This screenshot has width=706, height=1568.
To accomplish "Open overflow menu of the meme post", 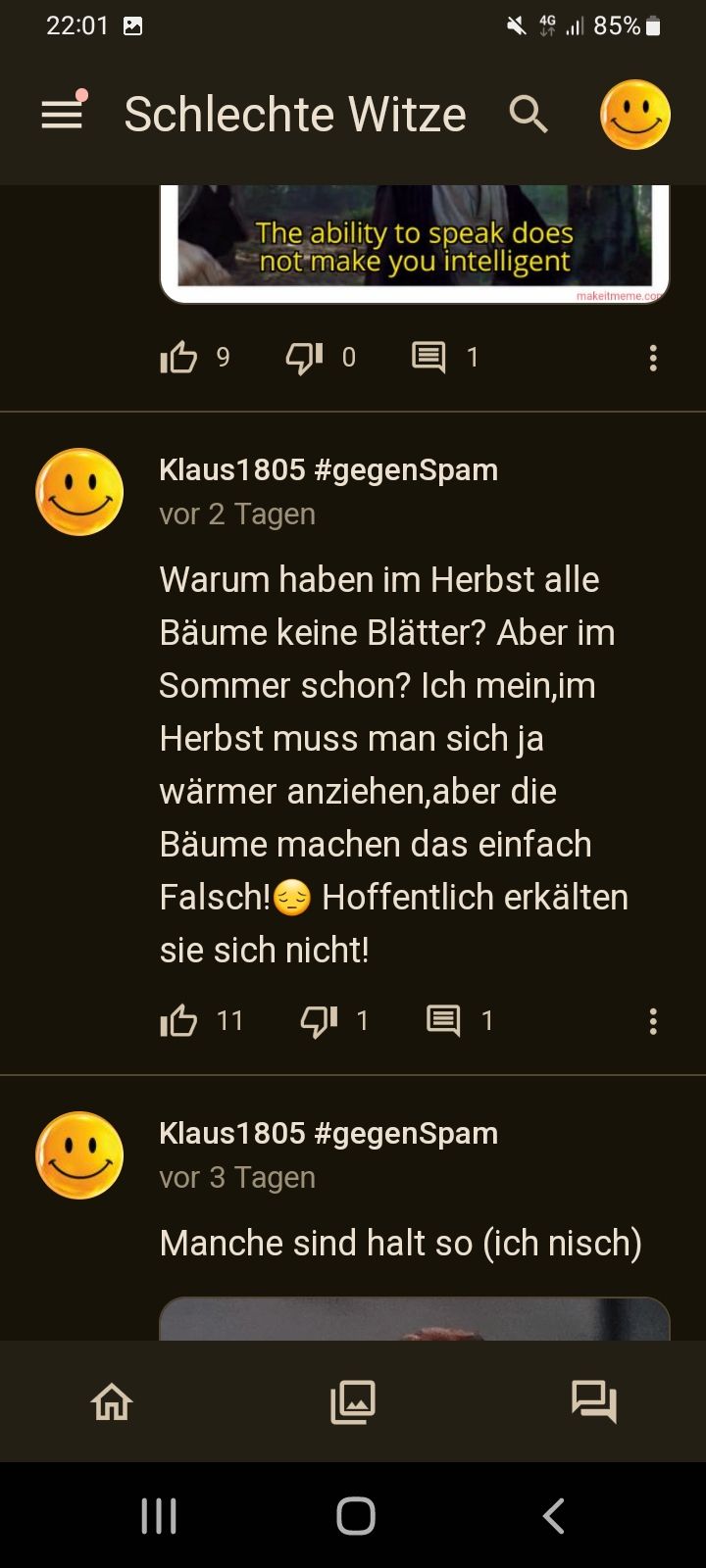I will tap(653, 358).
